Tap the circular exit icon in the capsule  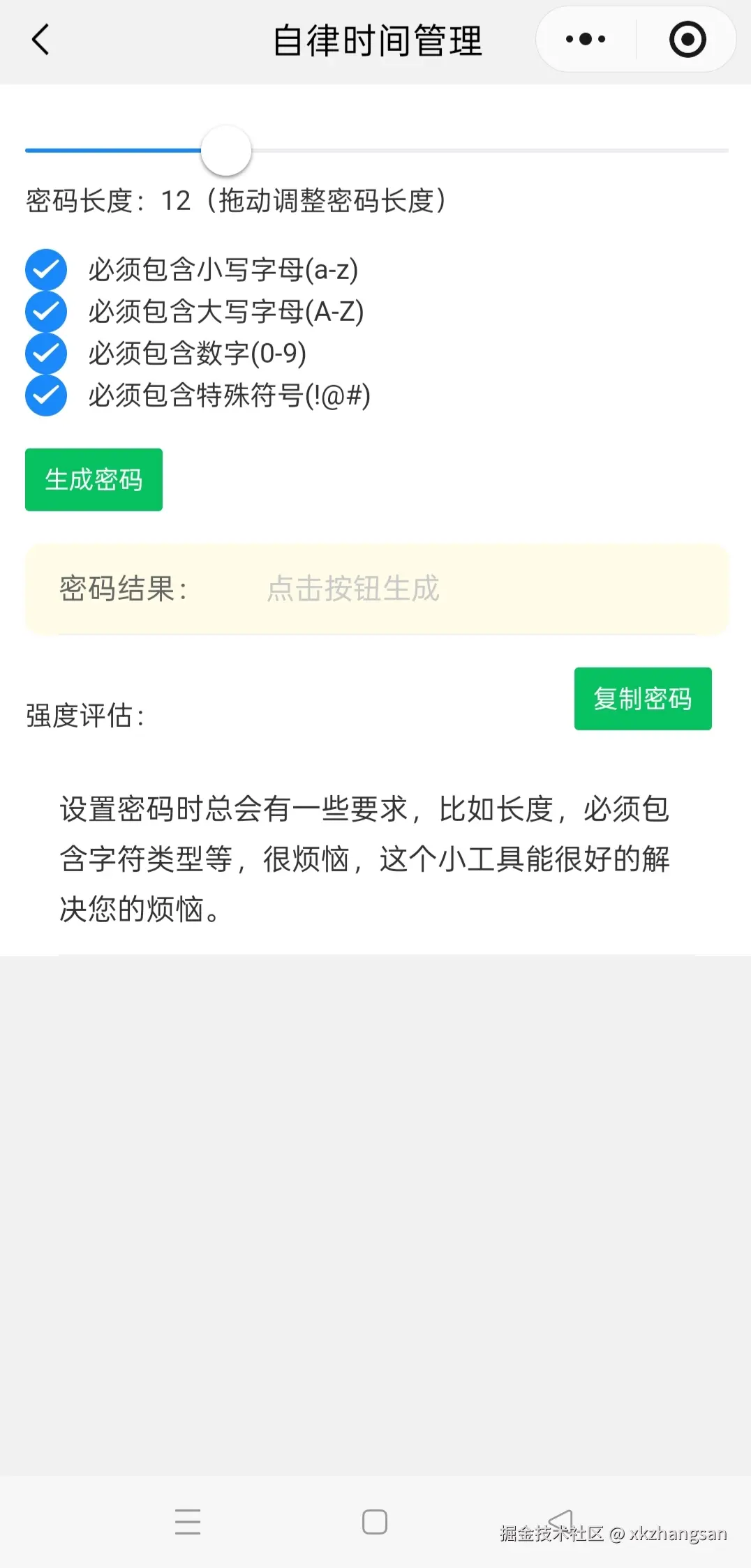click(686, 40)
